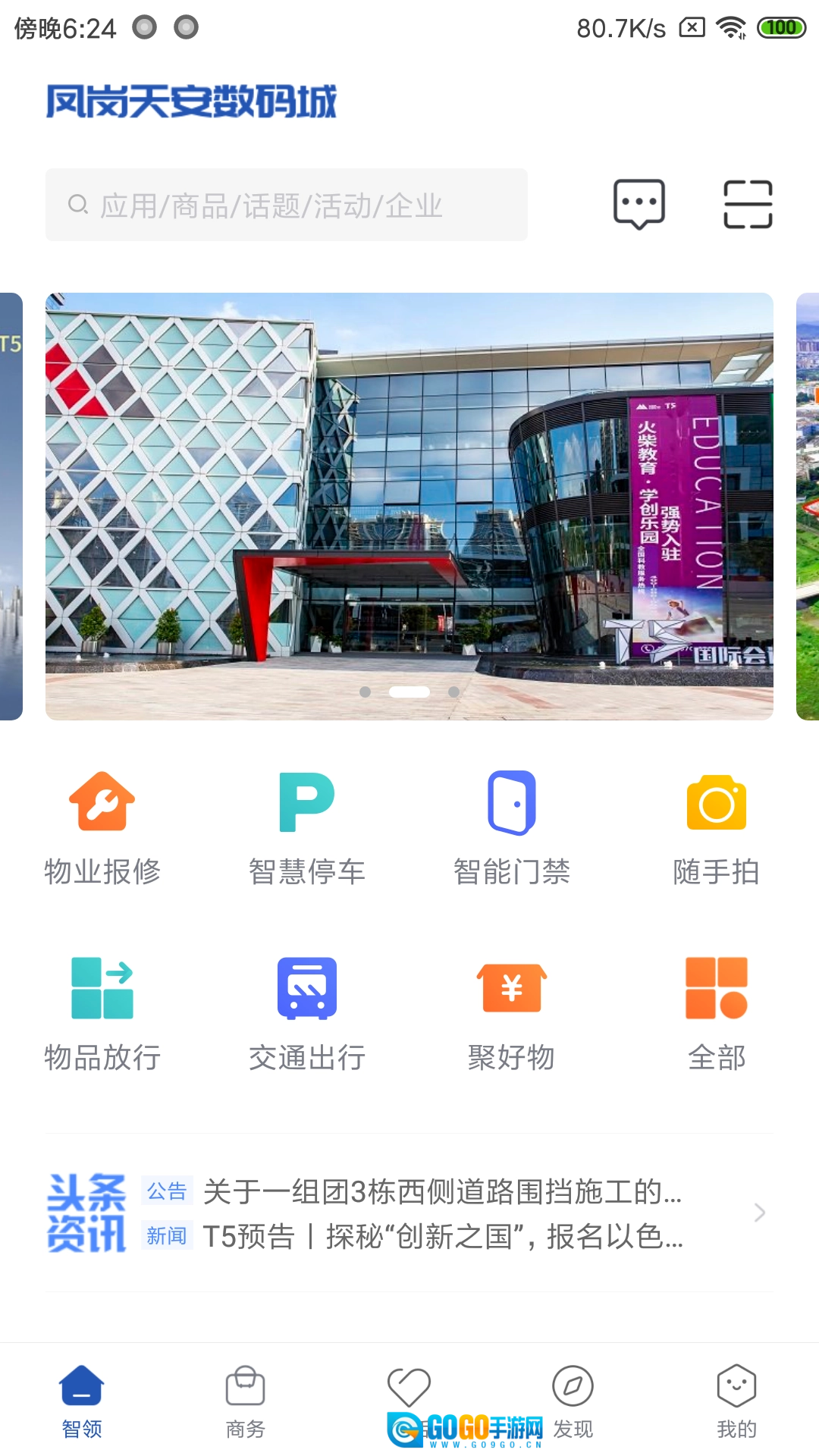Image resolution: width=819 pixels, height=1456 pixels.
Task: Open 物品放行 item release
Action: [102, 1014]
